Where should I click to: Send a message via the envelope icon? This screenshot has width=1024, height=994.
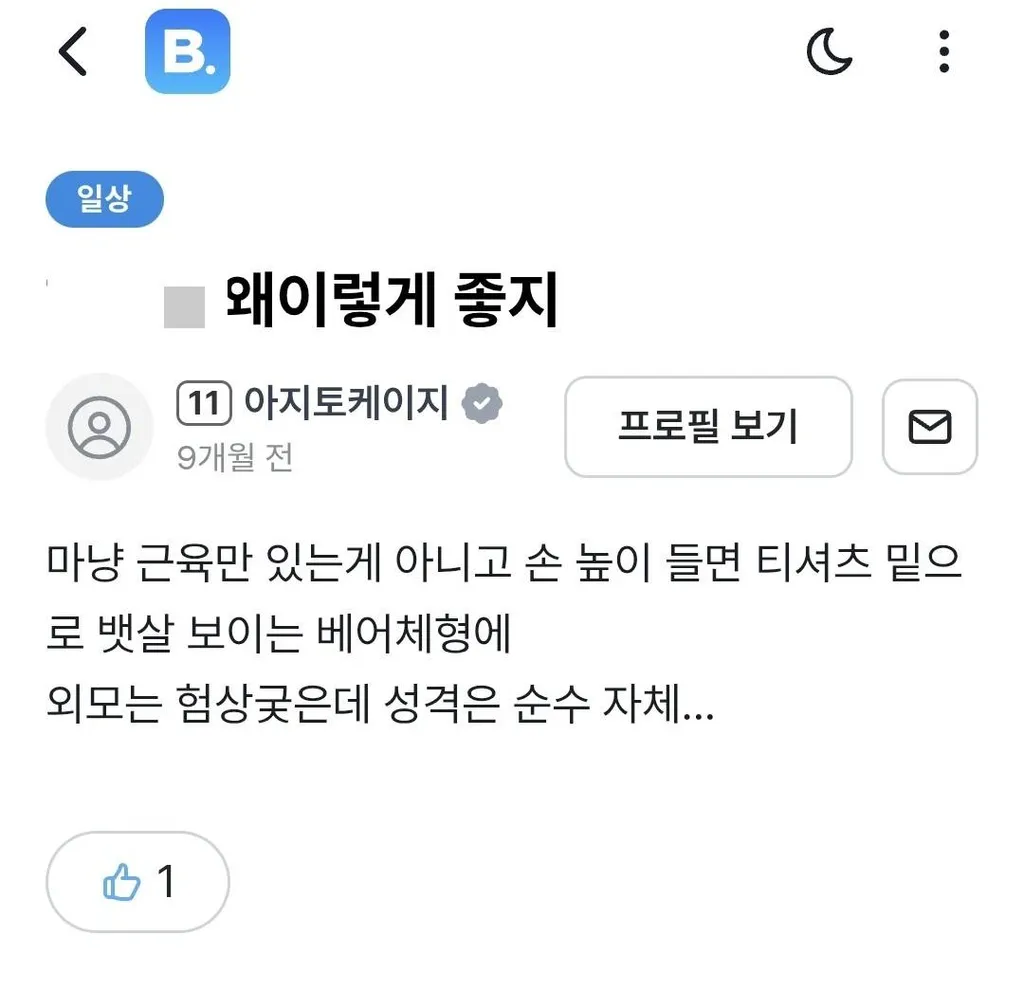pyautogui.click(x=929, y=427)
